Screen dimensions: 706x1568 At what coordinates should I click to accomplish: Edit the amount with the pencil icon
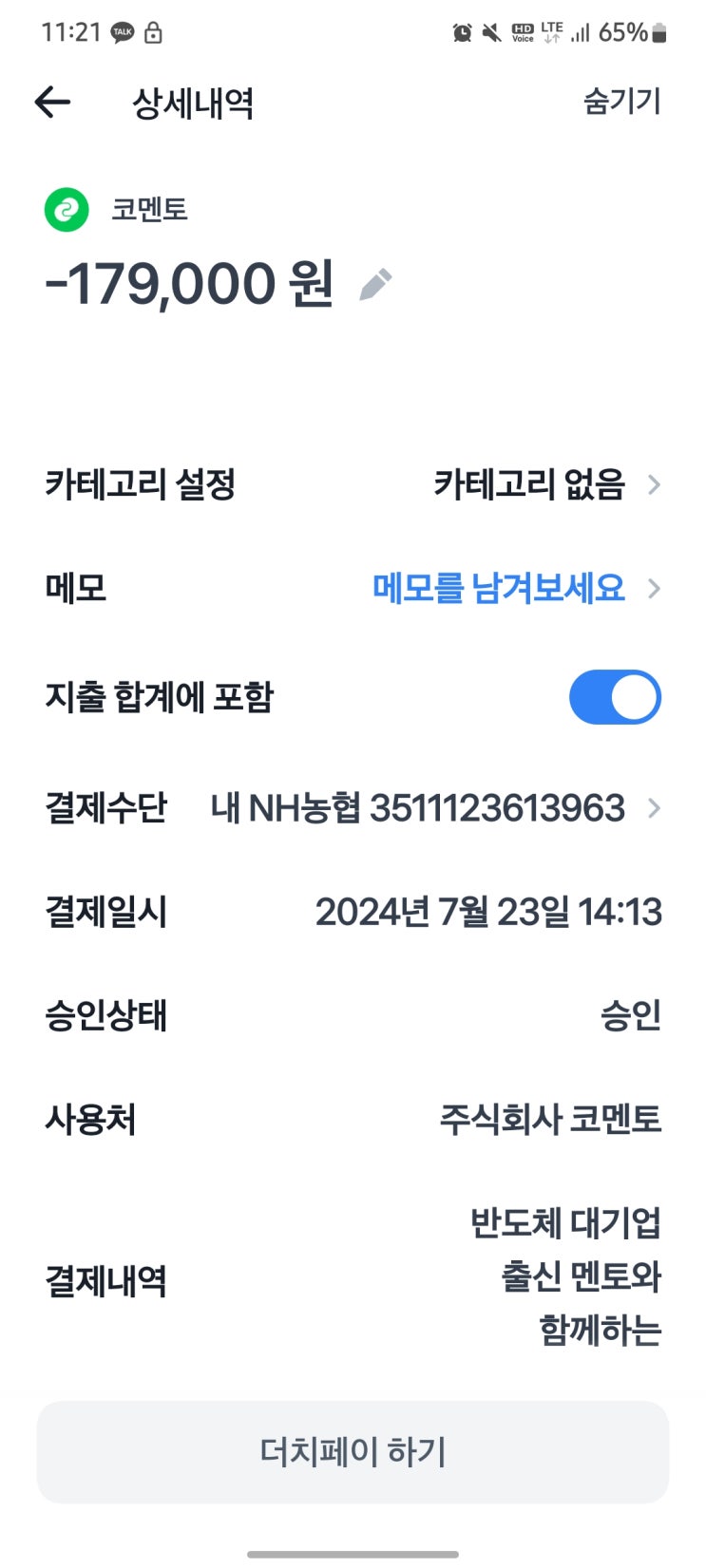[x=375, y=284]
